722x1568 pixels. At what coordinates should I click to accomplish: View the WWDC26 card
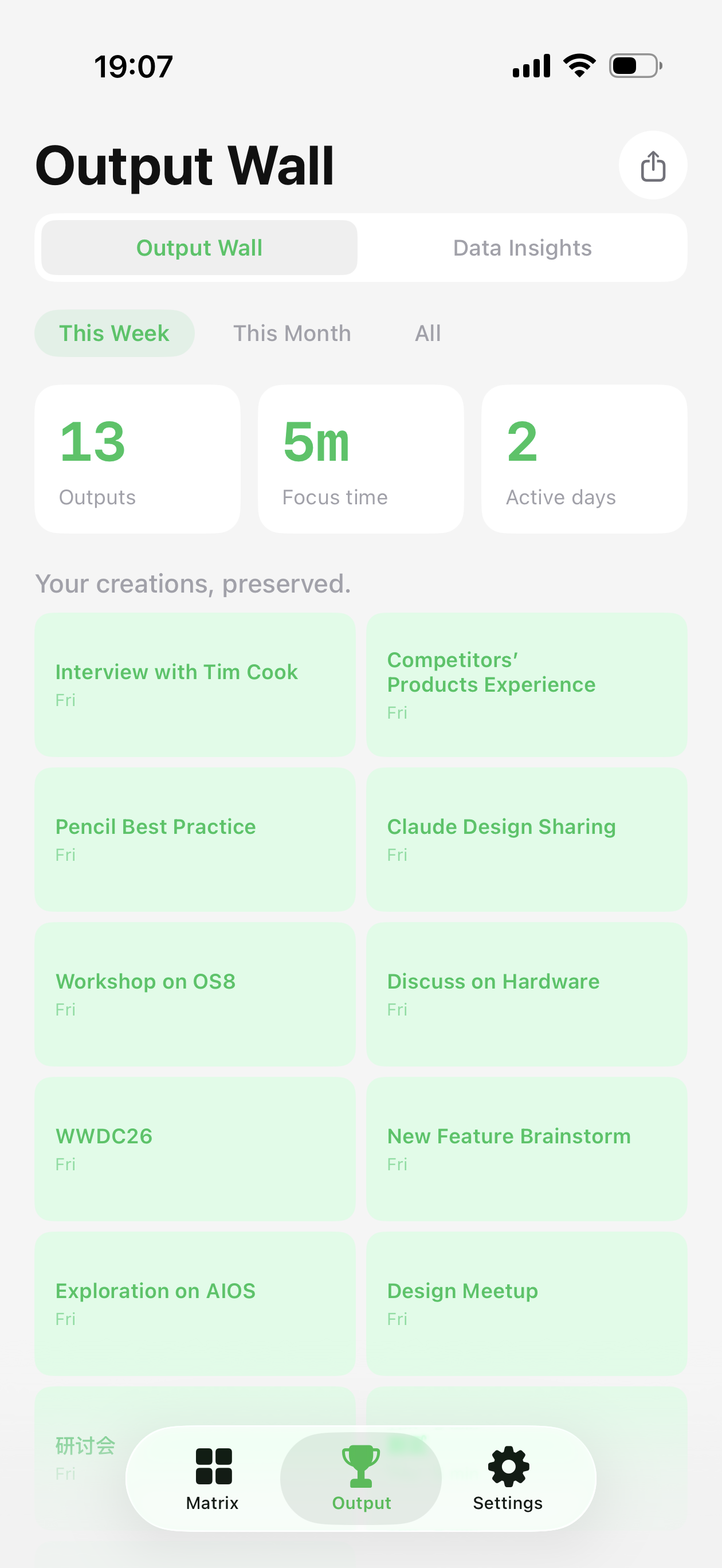click(x=195, y=1148)
